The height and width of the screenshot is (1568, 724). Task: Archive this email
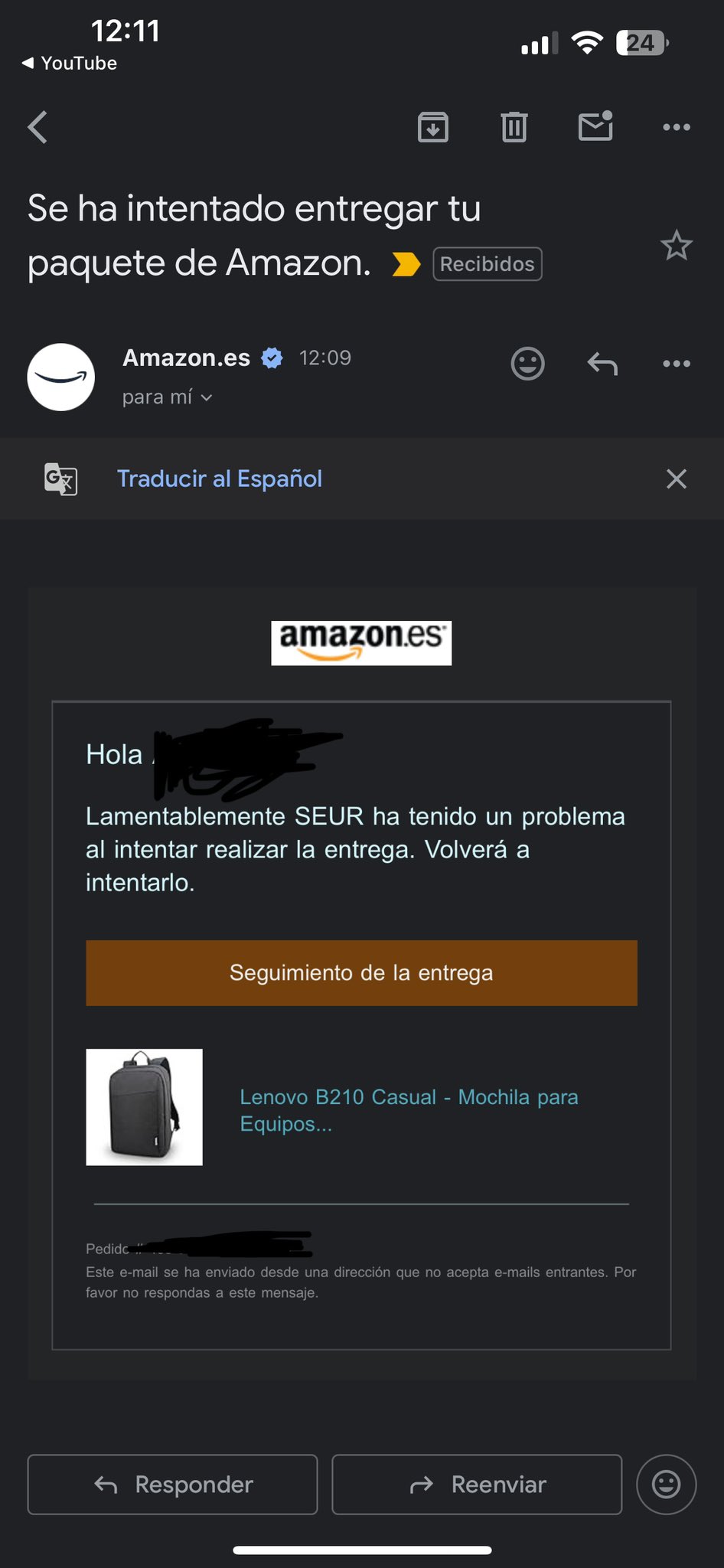click(x=433, y=127)
